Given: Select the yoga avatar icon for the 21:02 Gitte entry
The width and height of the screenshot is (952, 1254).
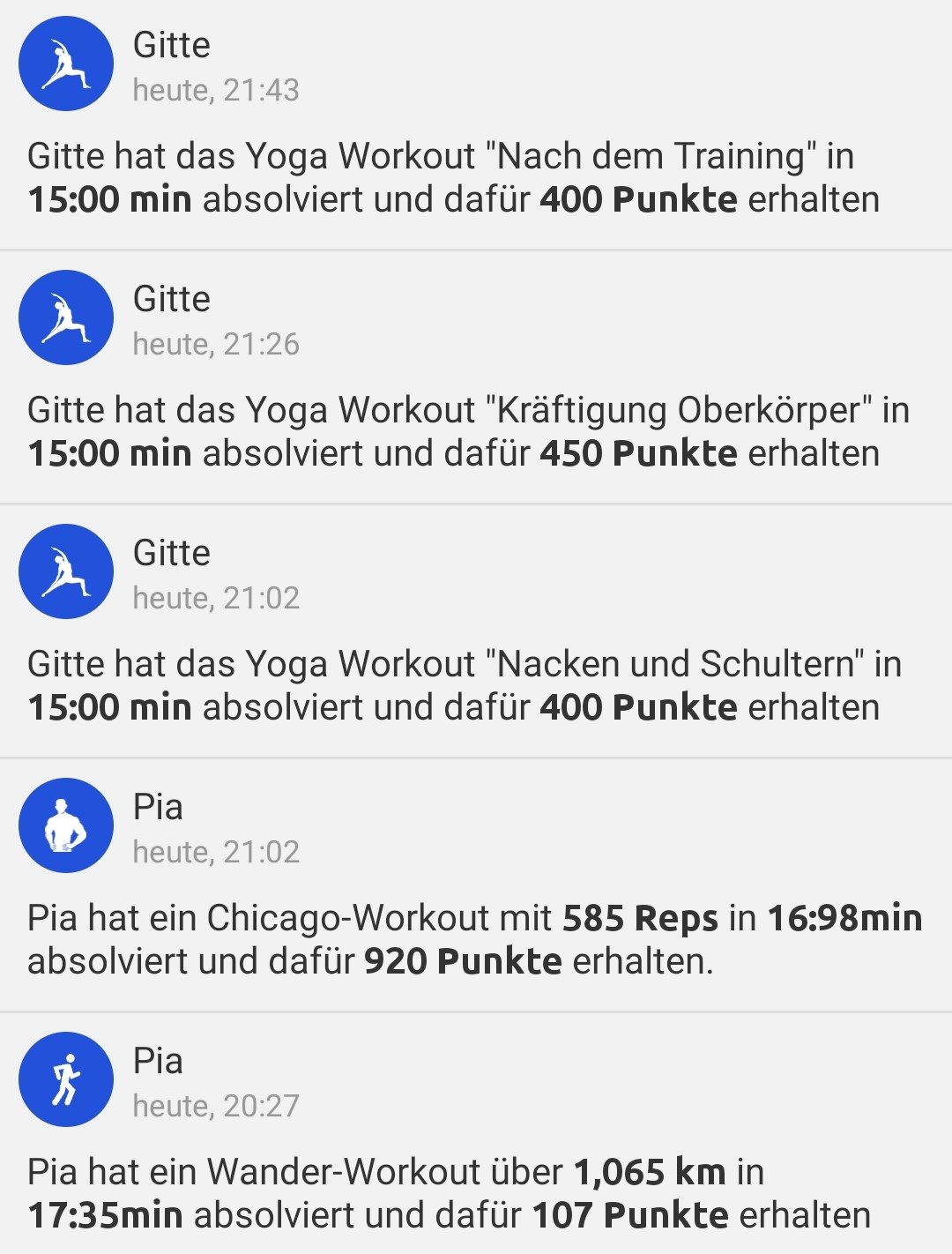Looking at the screenshot, I should click(65, 571).
